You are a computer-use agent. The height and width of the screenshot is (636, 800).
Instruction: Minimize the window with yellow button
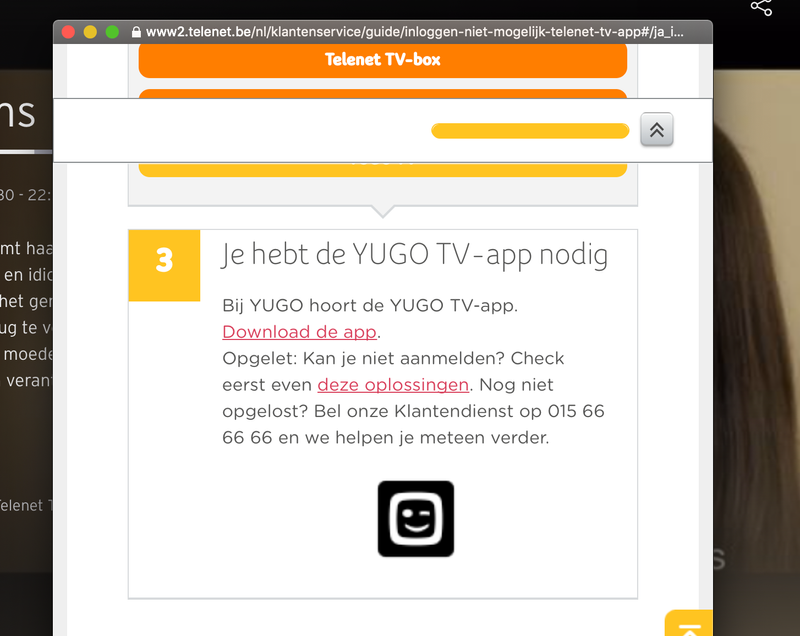90,32
